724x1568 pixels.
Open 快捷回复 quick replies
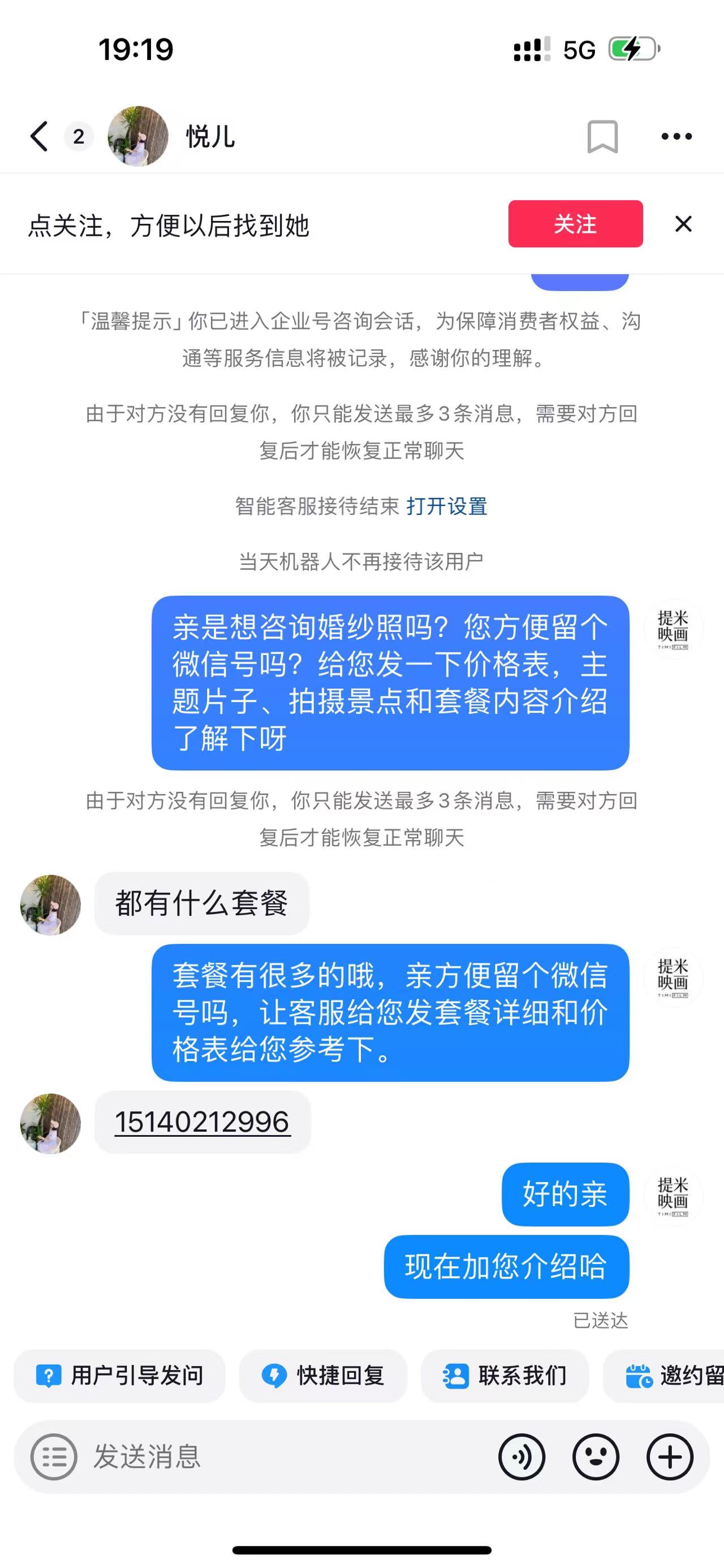[x=323, y=1375]
